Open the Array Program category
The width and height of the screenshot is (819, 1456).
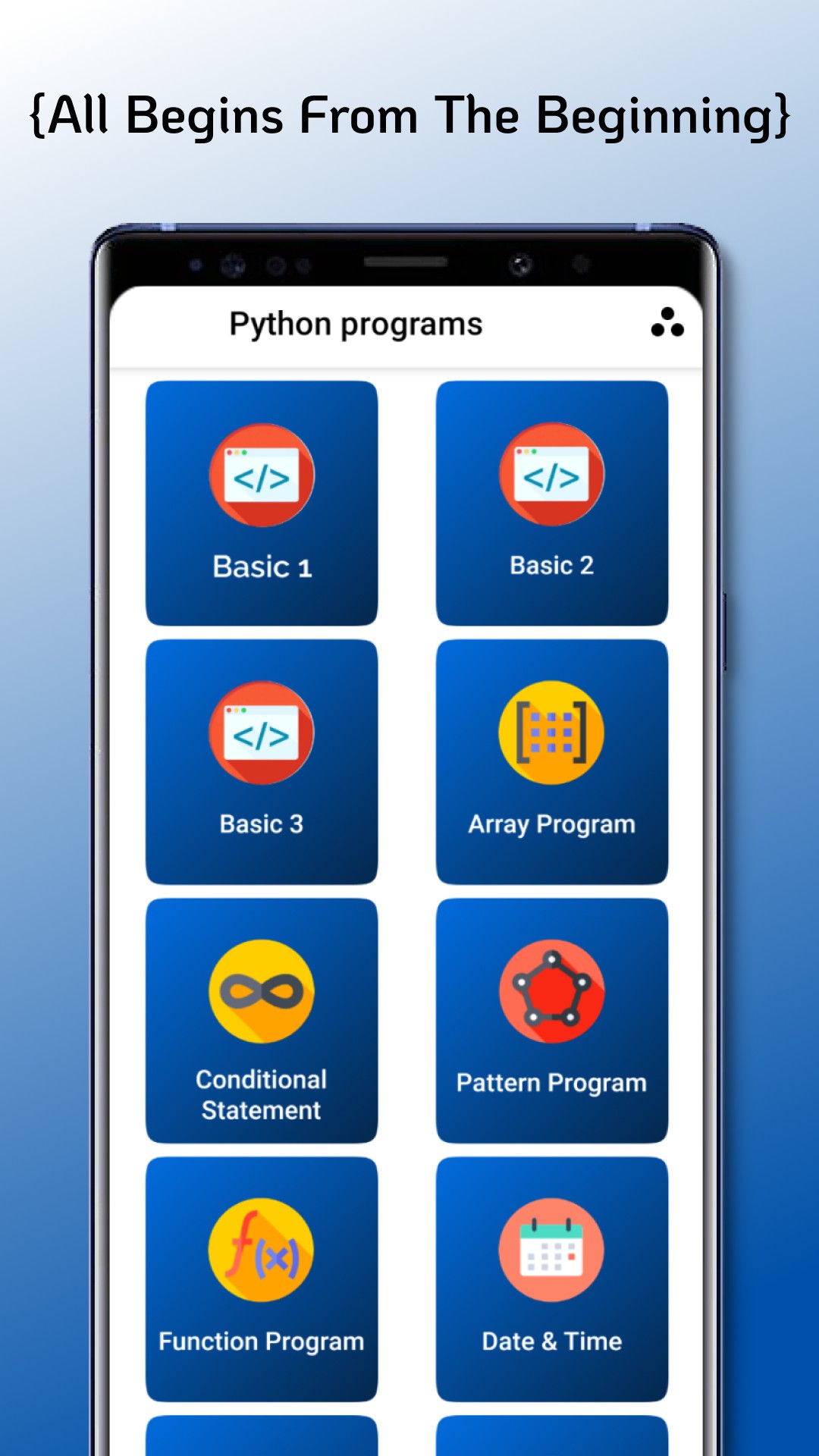(552, 761)
